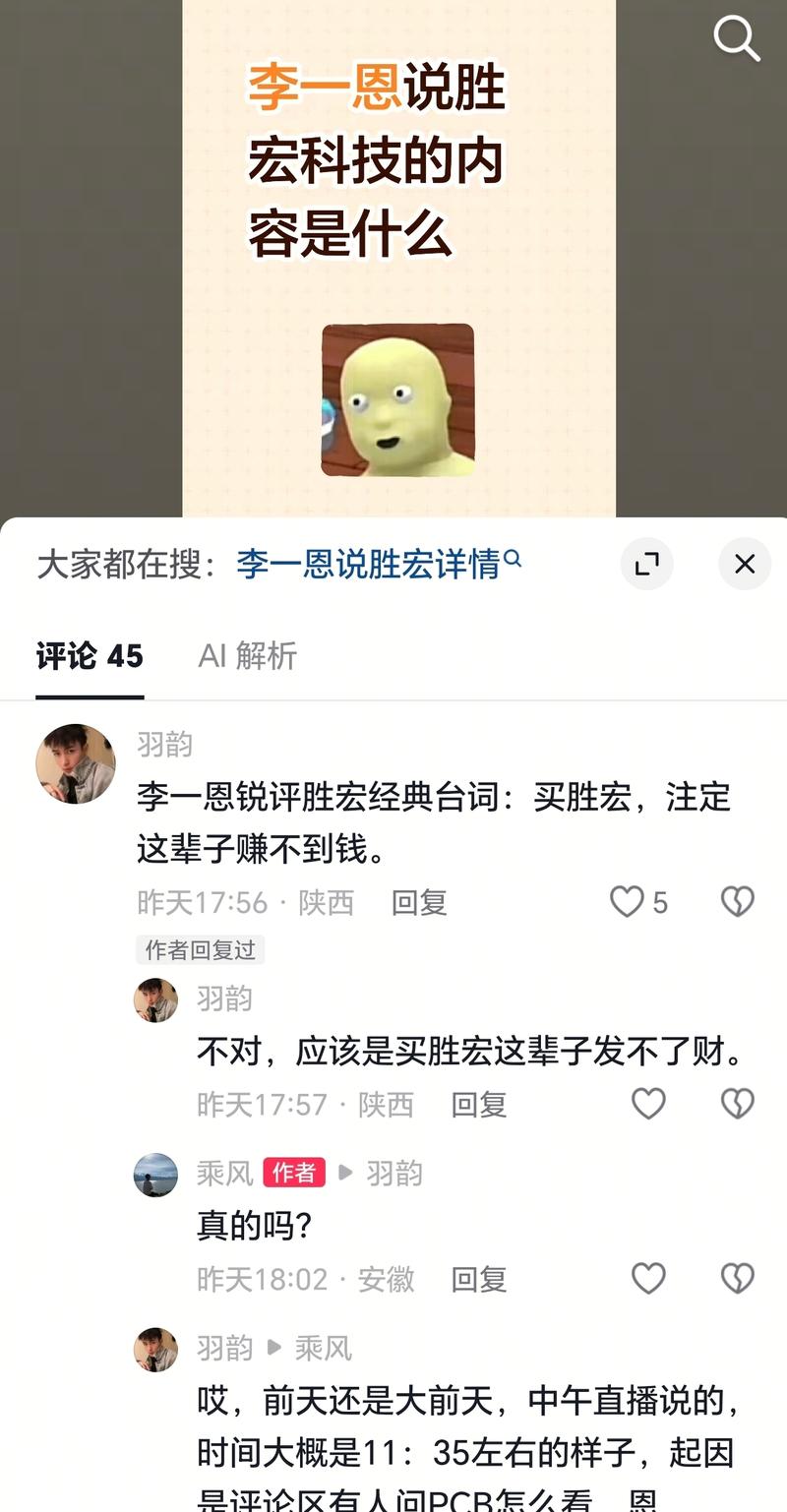The width and height of the screenshot is (787, 1512).
Task: Dislike the reply posted at 17:57
Action: (738, 1104)
